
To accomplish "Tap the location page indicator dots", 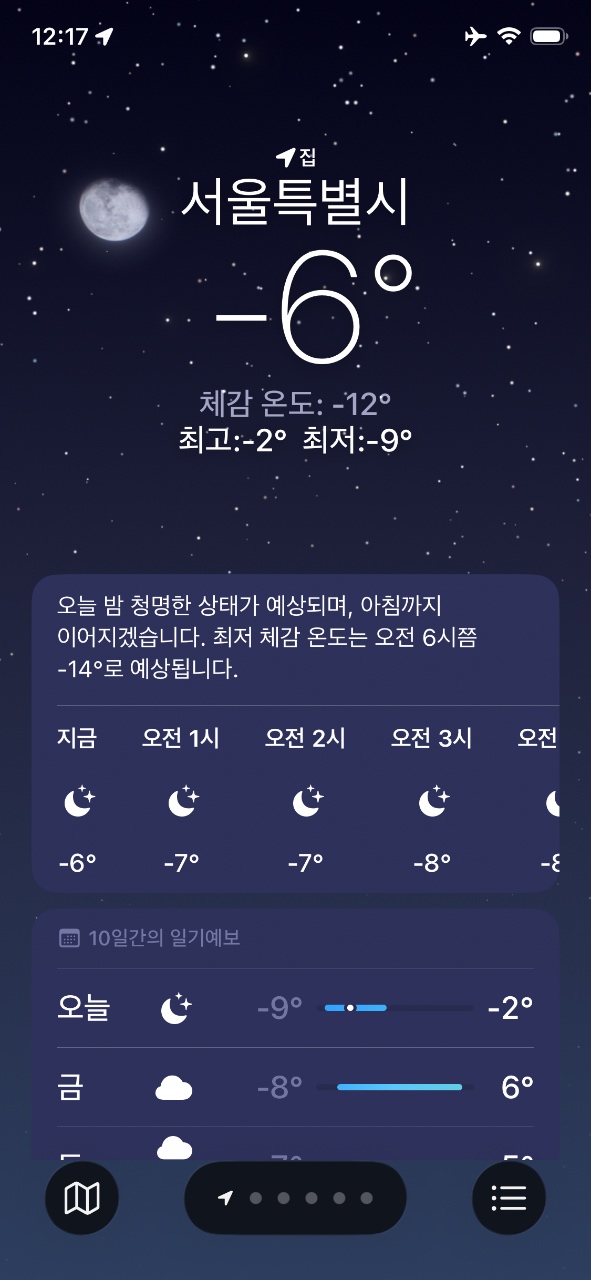I will 296,1198.
